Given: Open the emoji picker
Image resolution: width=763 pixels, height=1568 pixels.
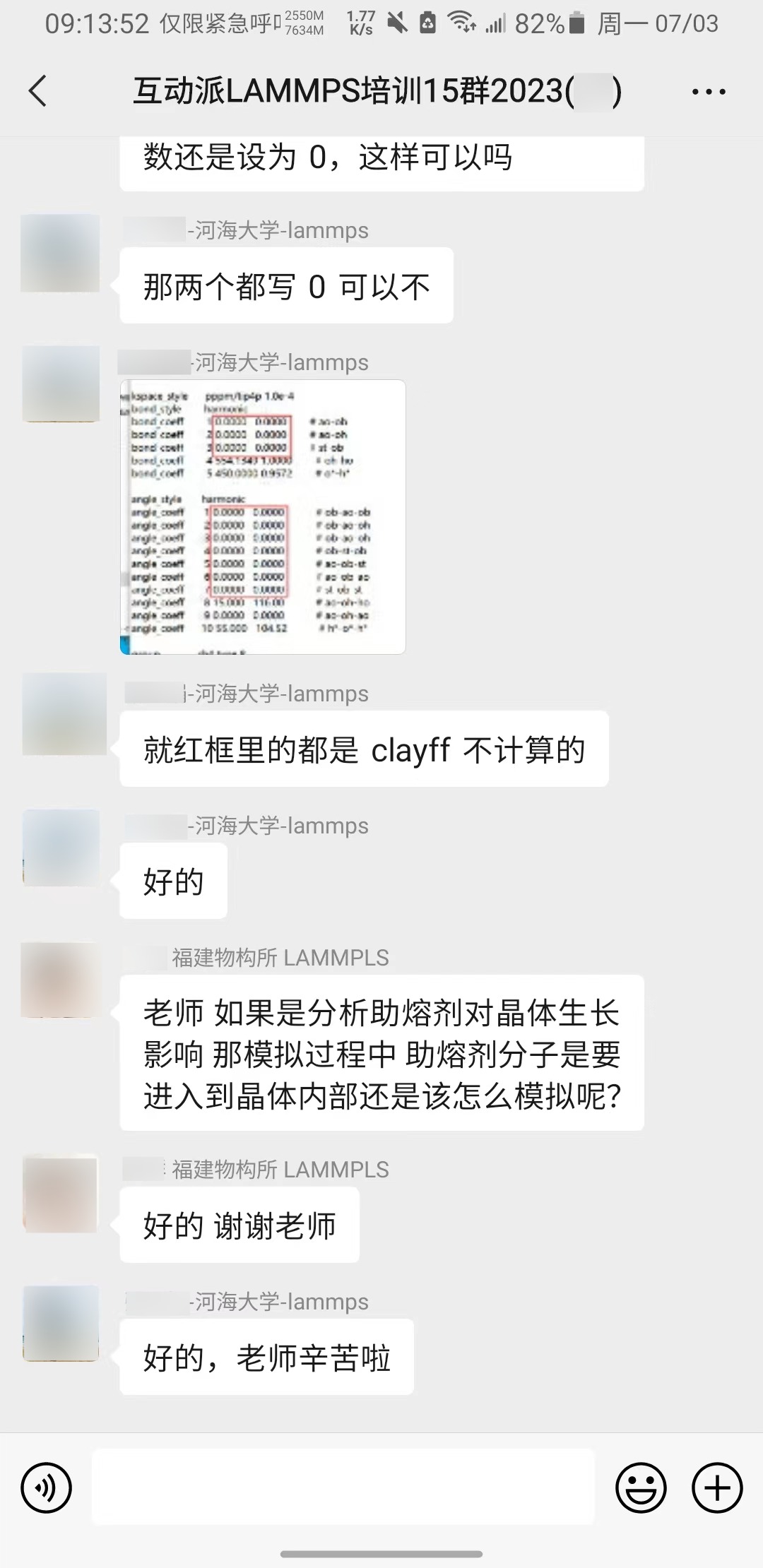Looking at the screenshot, I should tap(641, 1488).
